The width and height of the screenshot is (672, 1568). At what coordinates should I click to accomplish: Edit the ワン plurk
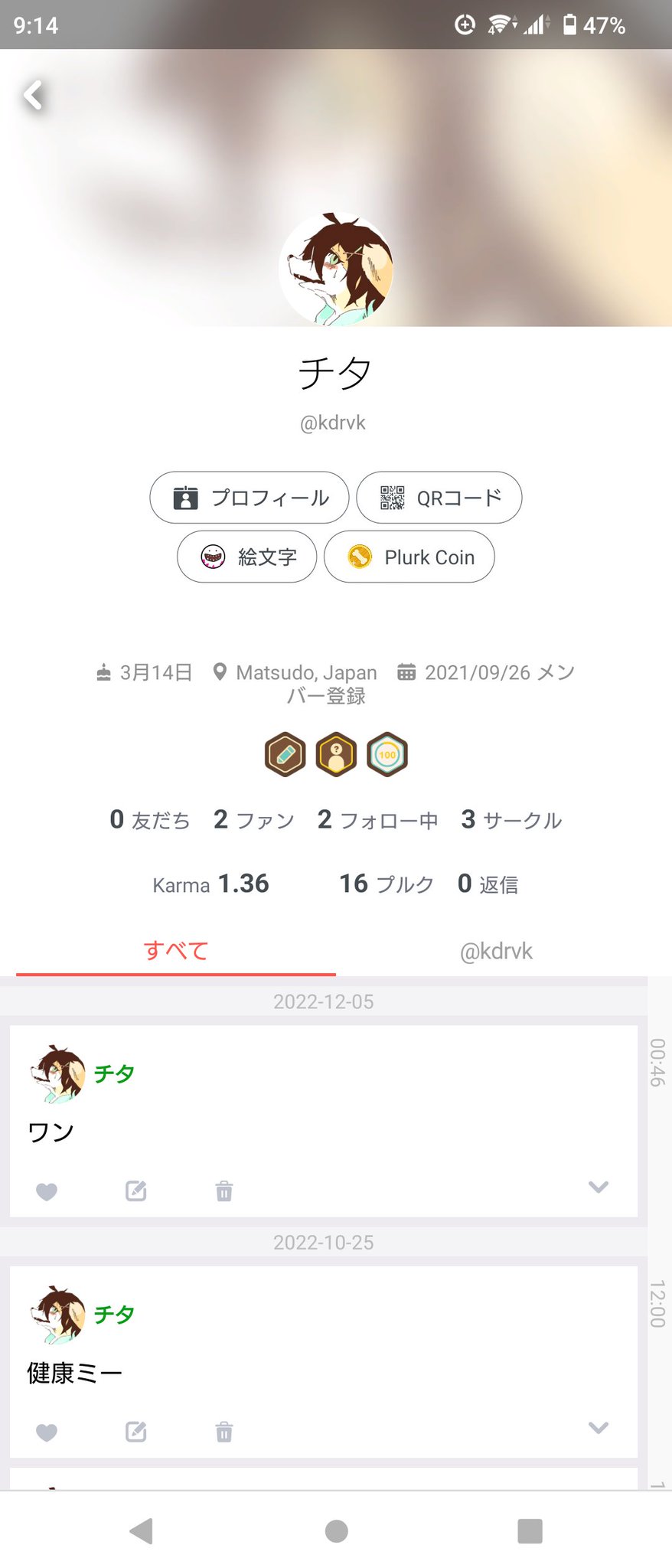pos(136,1191)
